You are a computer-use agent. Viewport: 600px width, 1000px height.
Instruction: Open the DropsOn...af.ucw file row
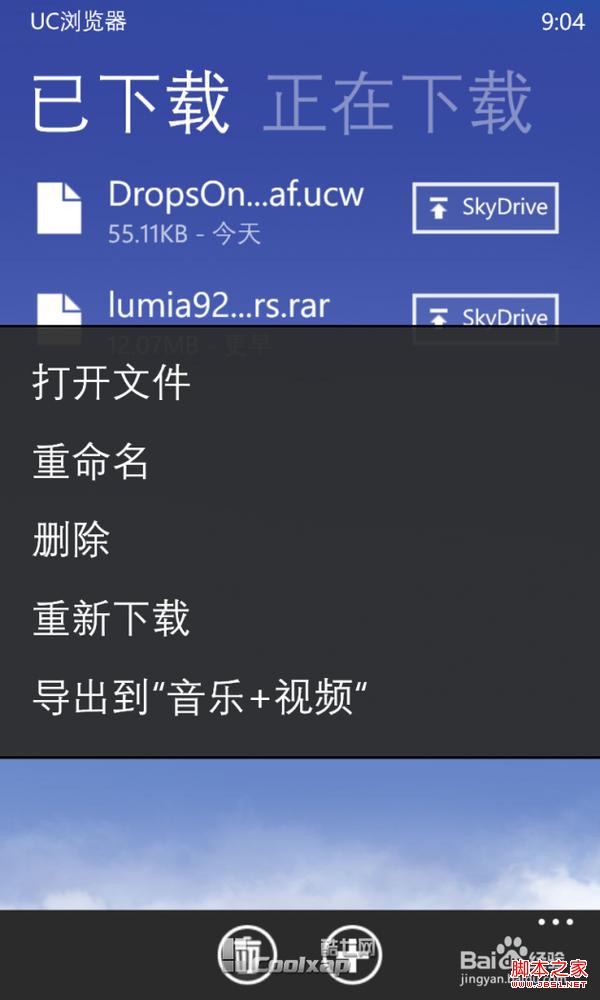coord(235,208)
